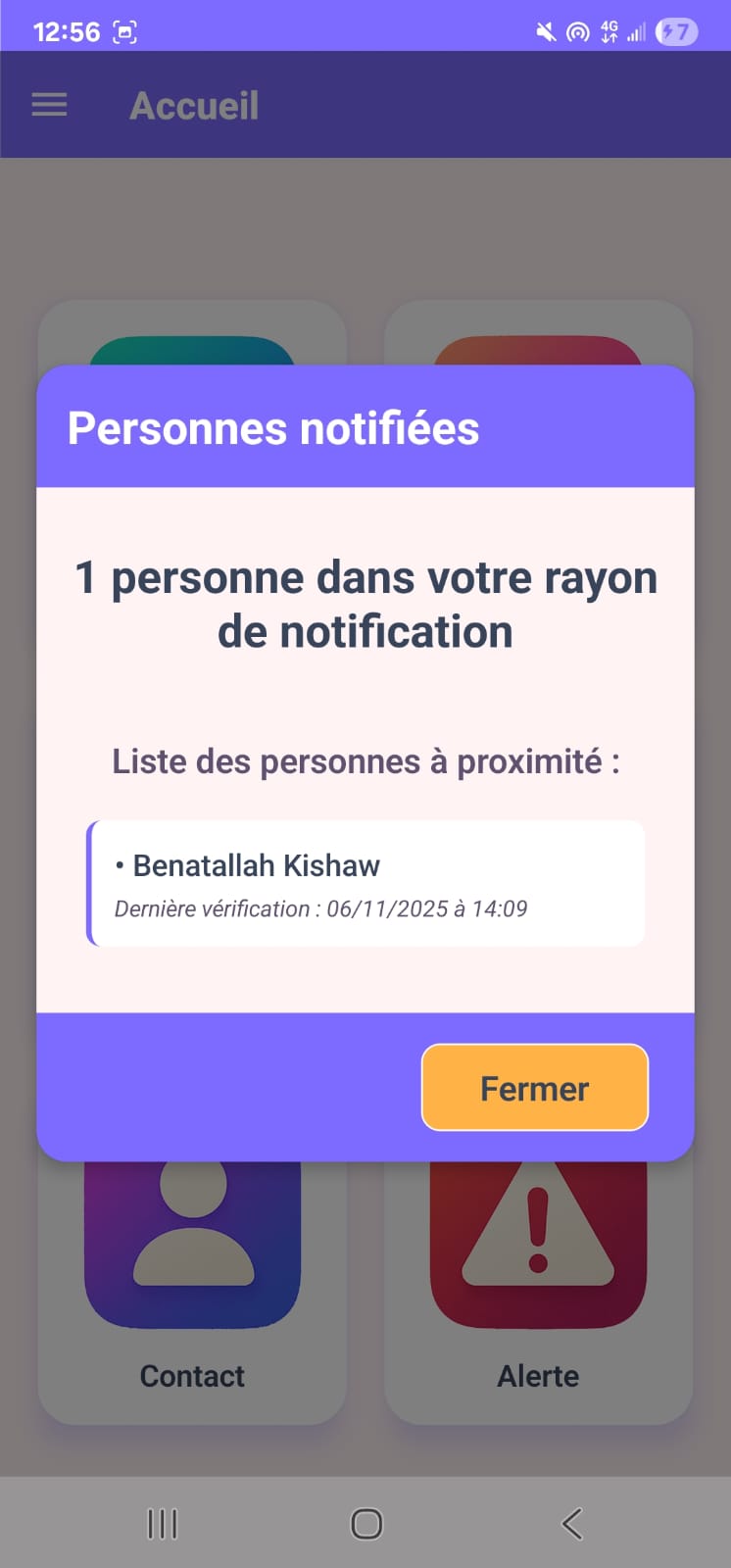Go to the system home screen

(x=366, y=1523)
